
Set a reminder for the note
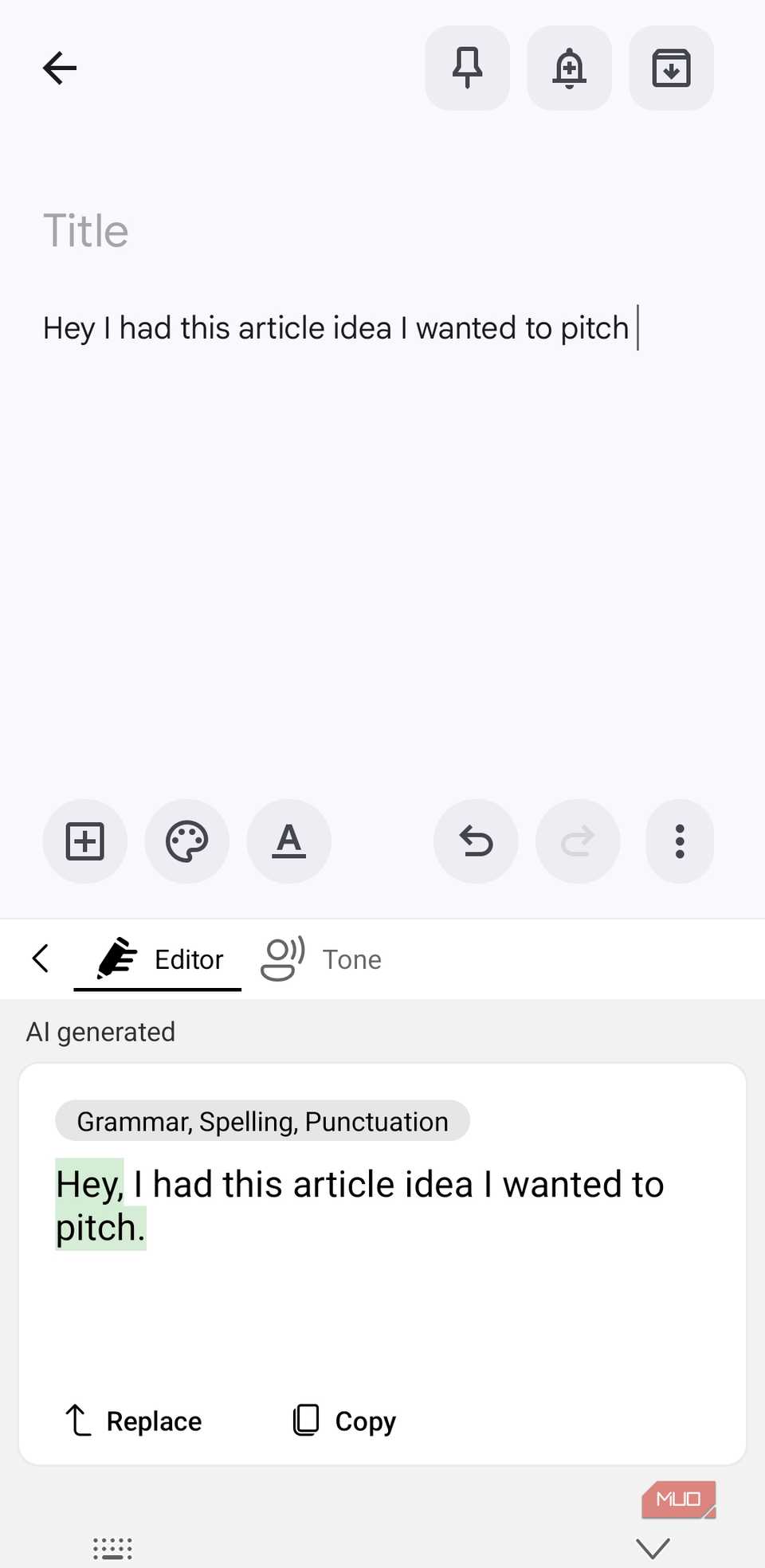(x=569, y=68)
